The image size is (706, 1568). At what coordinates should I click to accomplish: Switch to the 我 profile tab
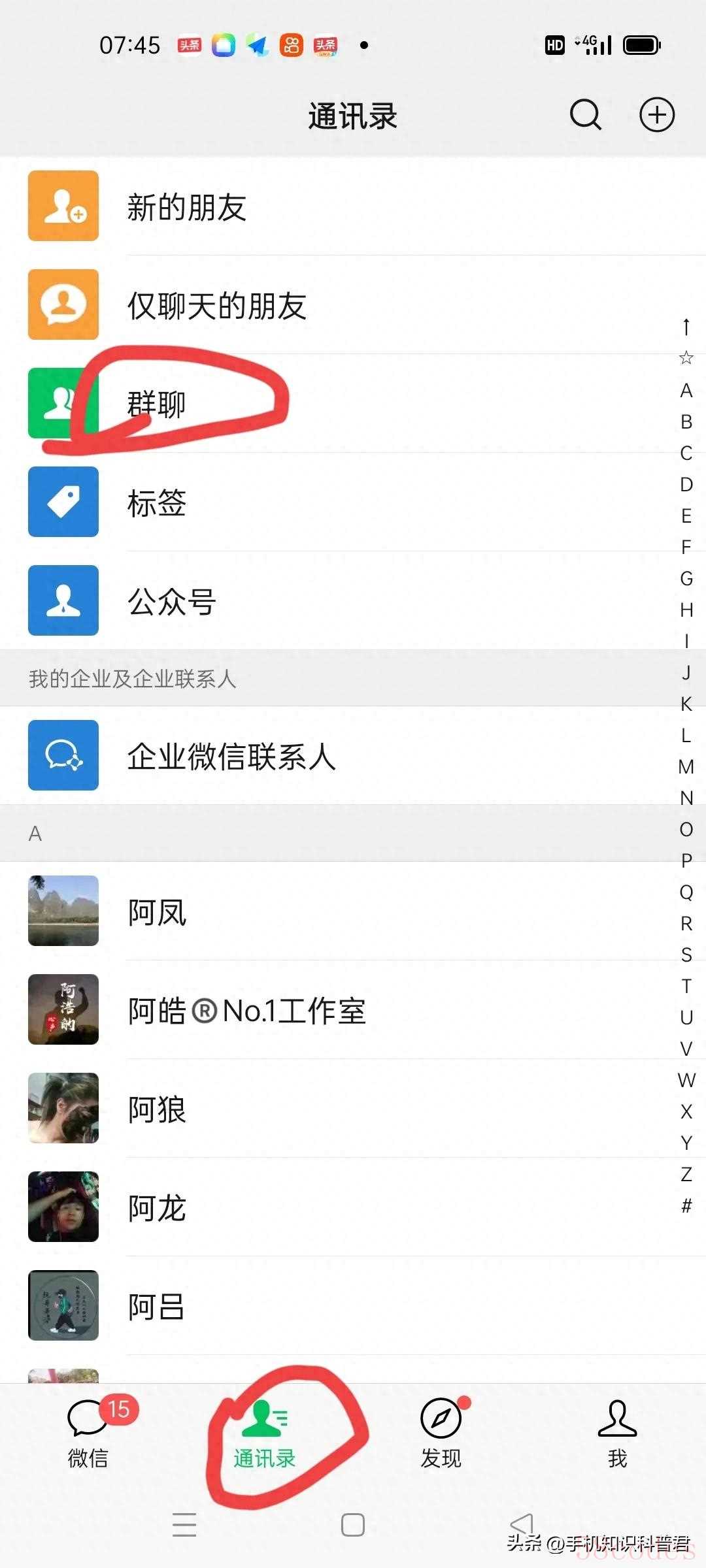click(618, 1434)
